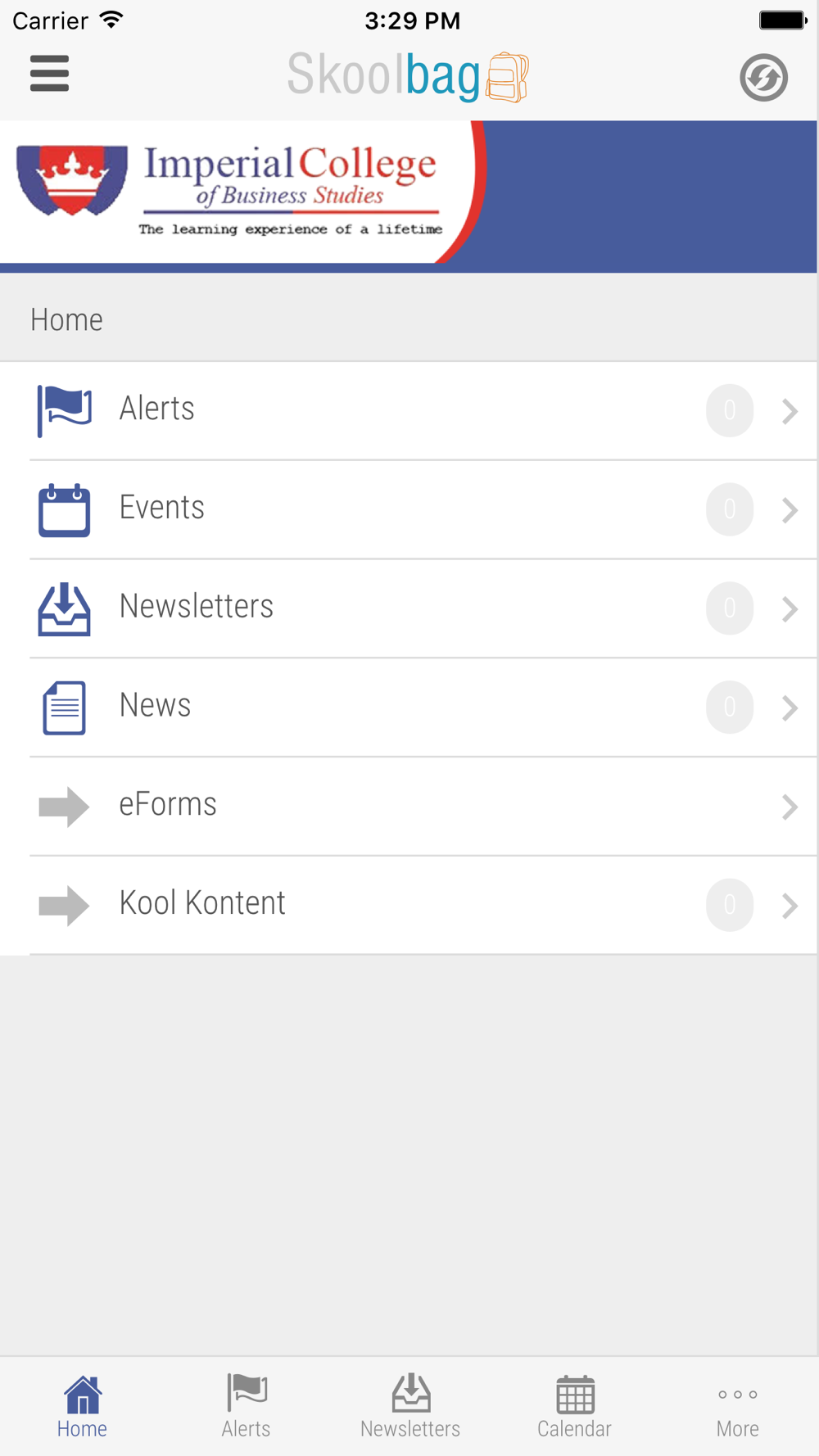Switch to the Newsletters bottom tab
Screen dimensions: 819x1456
409,1407
